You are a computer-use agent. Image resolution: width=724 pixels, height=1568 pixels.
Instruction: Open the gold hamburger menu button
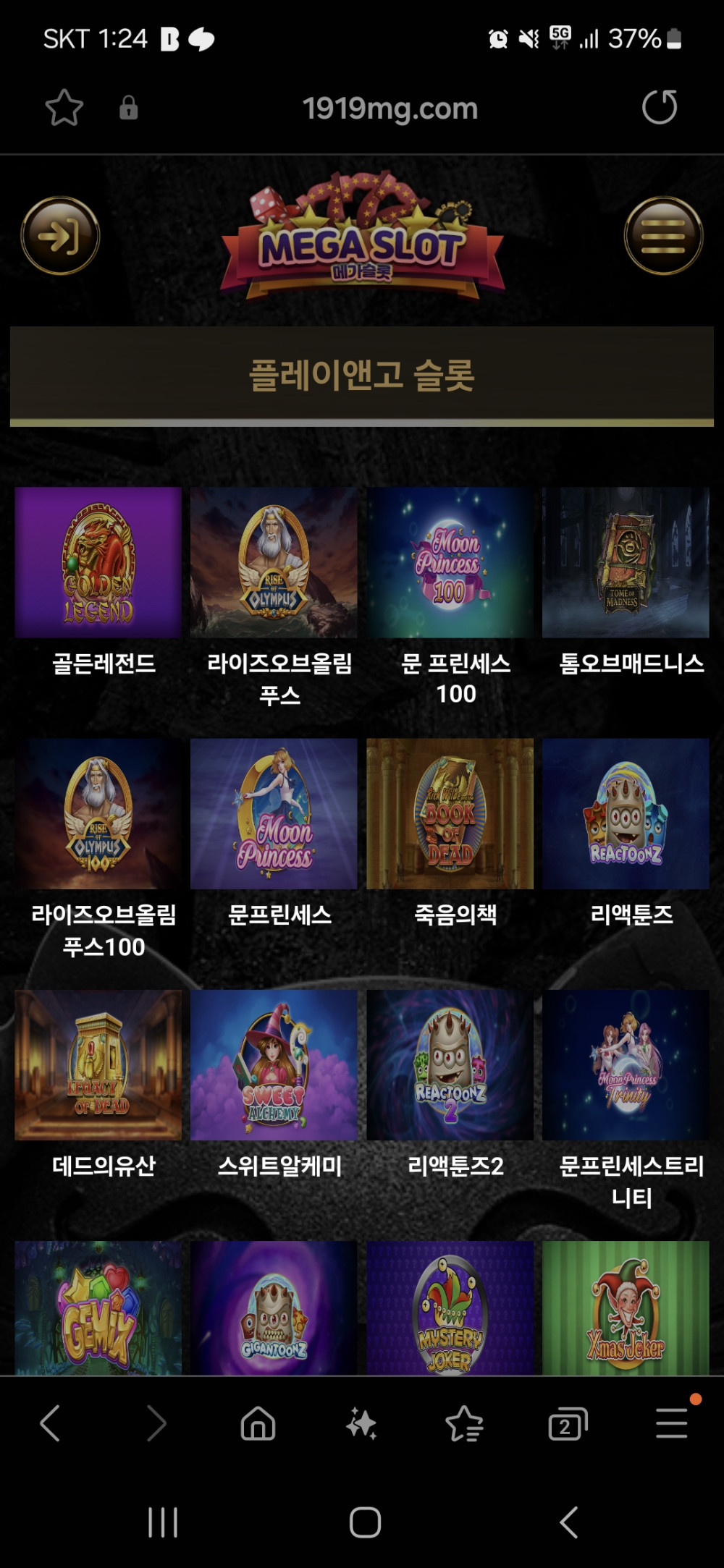pyautogui.click(x=663, y=235)
